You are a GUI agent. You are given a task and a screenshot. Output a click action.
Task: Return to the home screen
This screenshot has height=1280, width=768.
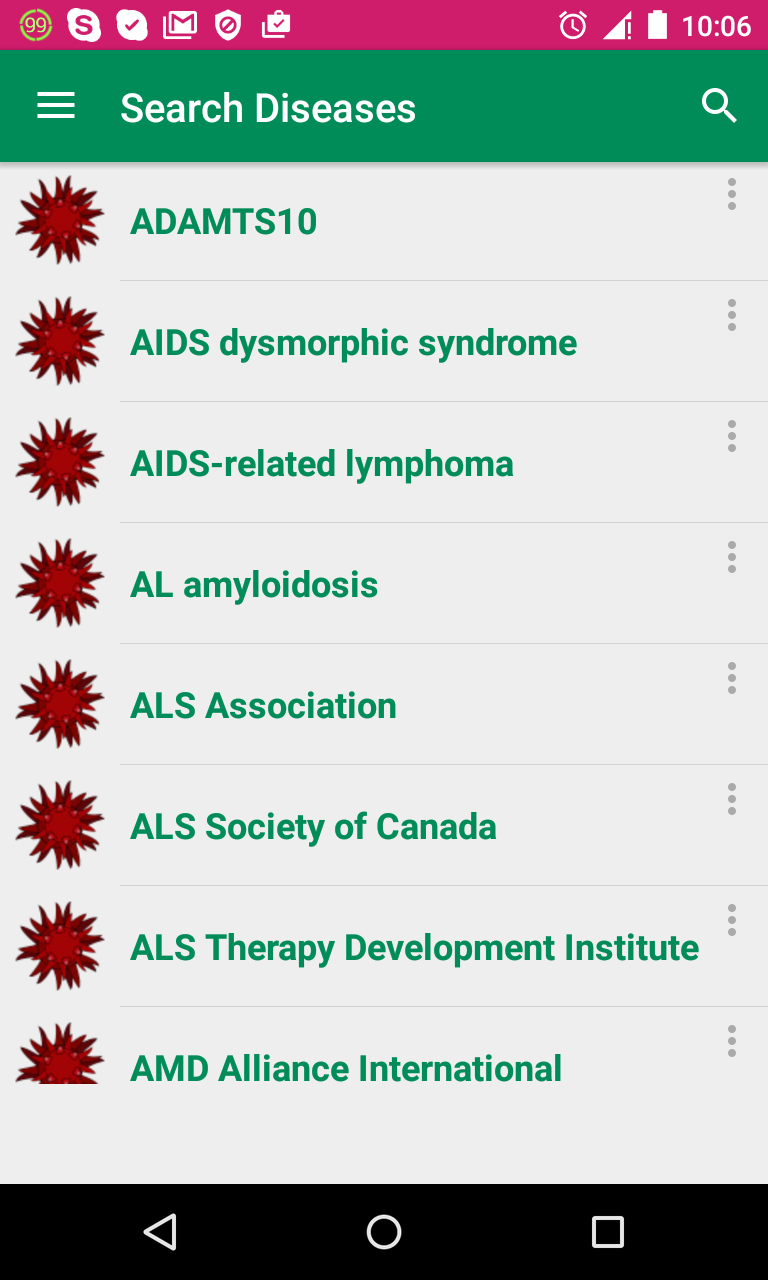point(384,1232)
